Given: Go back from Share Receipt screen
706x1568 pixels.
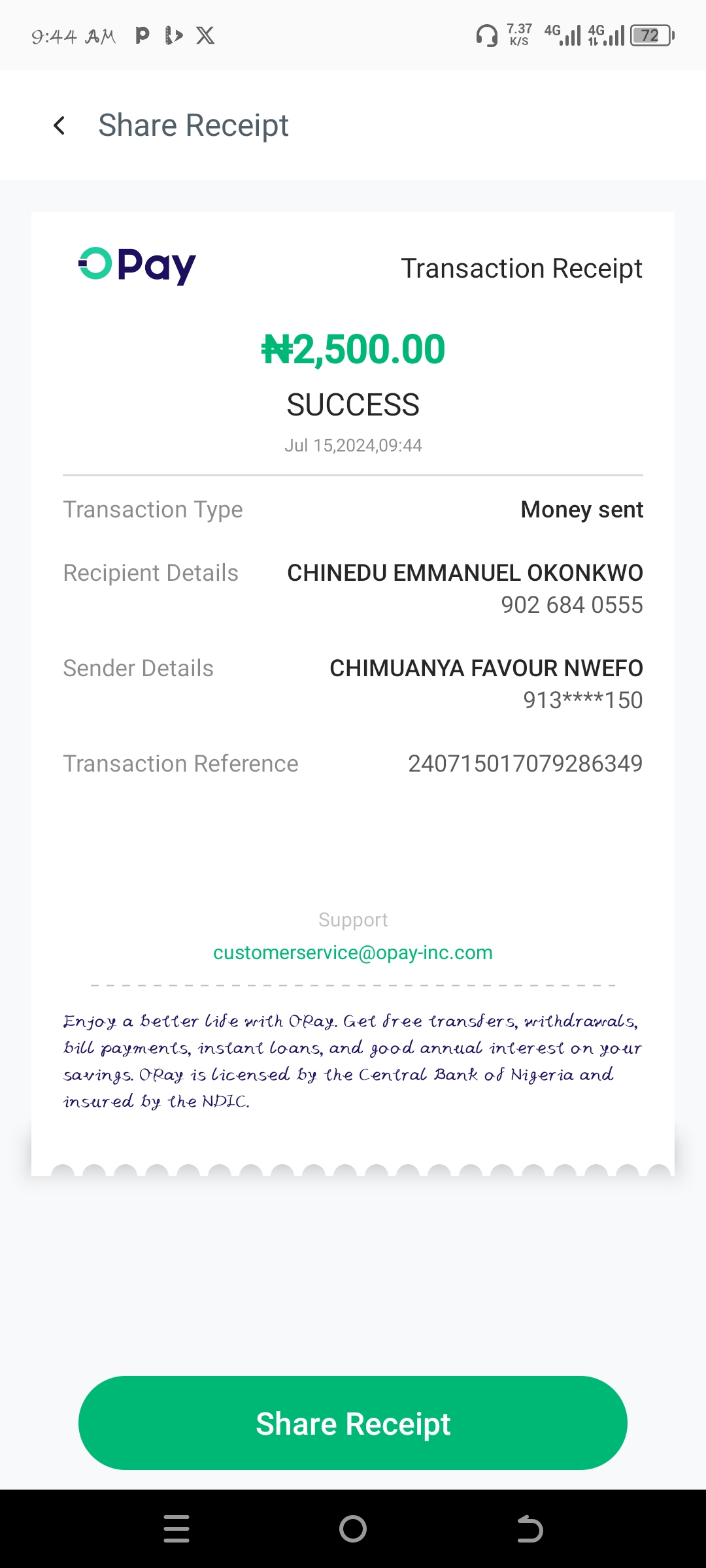Looking at the screenshot, I should (59, 125).
